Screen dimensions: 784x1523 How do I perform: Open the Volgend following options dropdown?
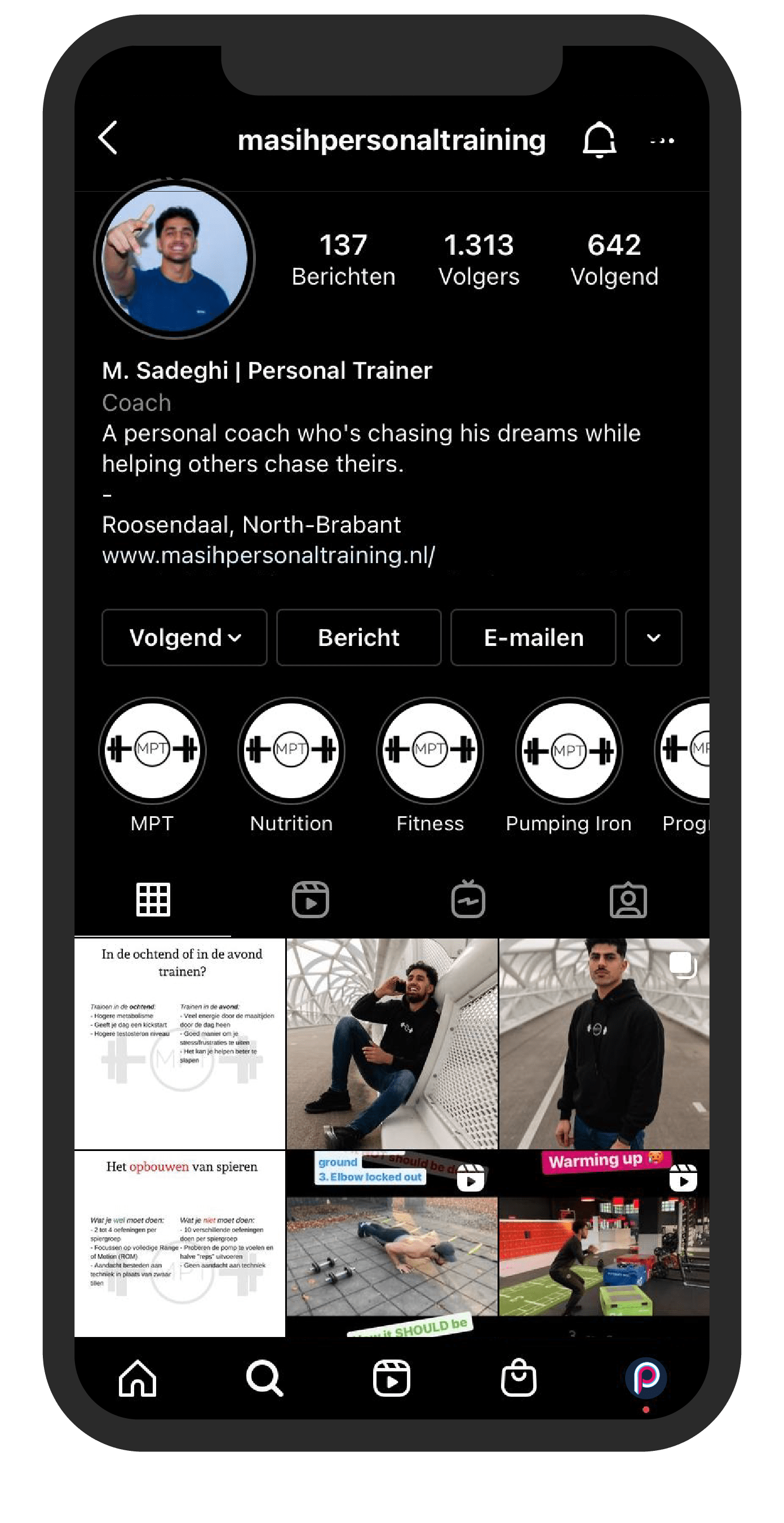coord(184,637)
